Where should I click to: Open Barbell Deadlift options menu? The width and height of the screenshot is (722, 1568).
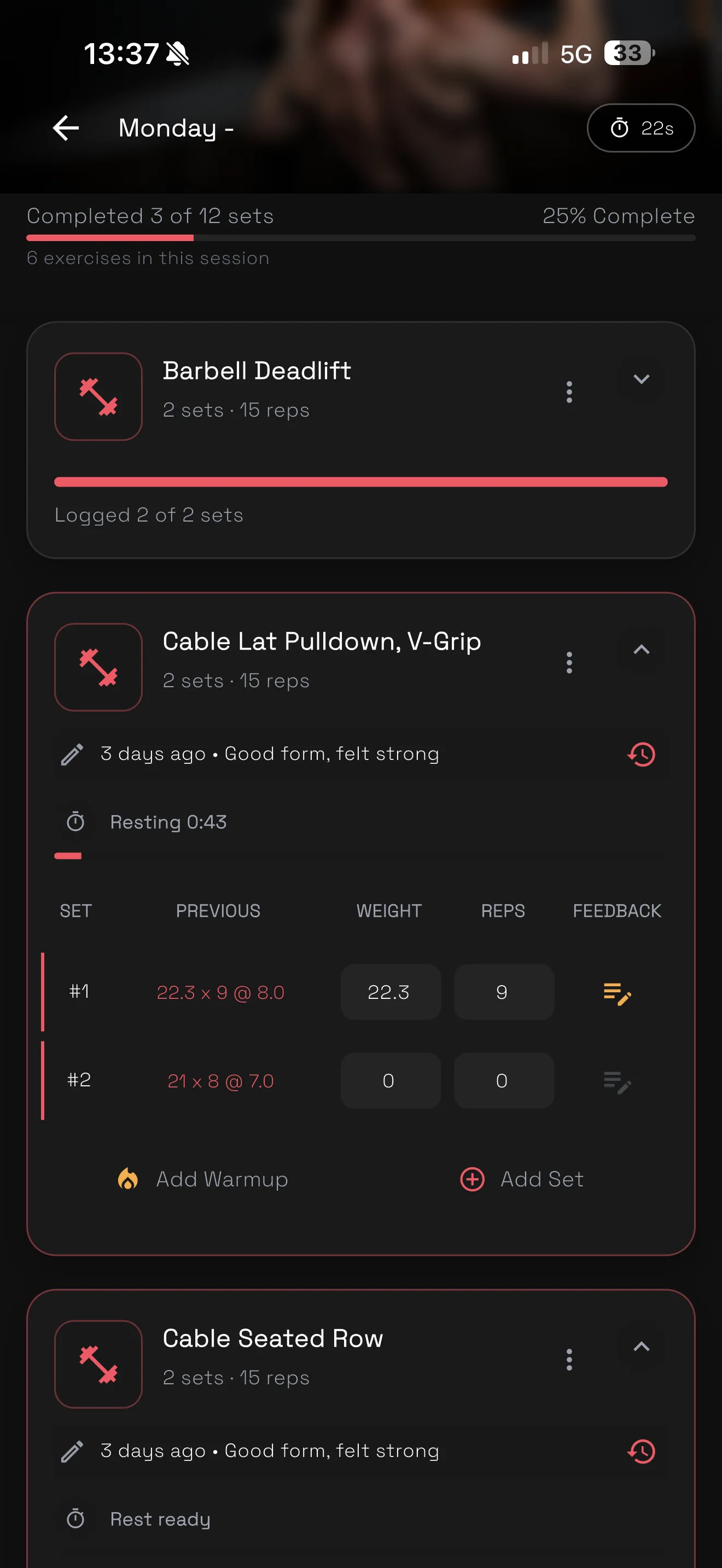[569, 392]
